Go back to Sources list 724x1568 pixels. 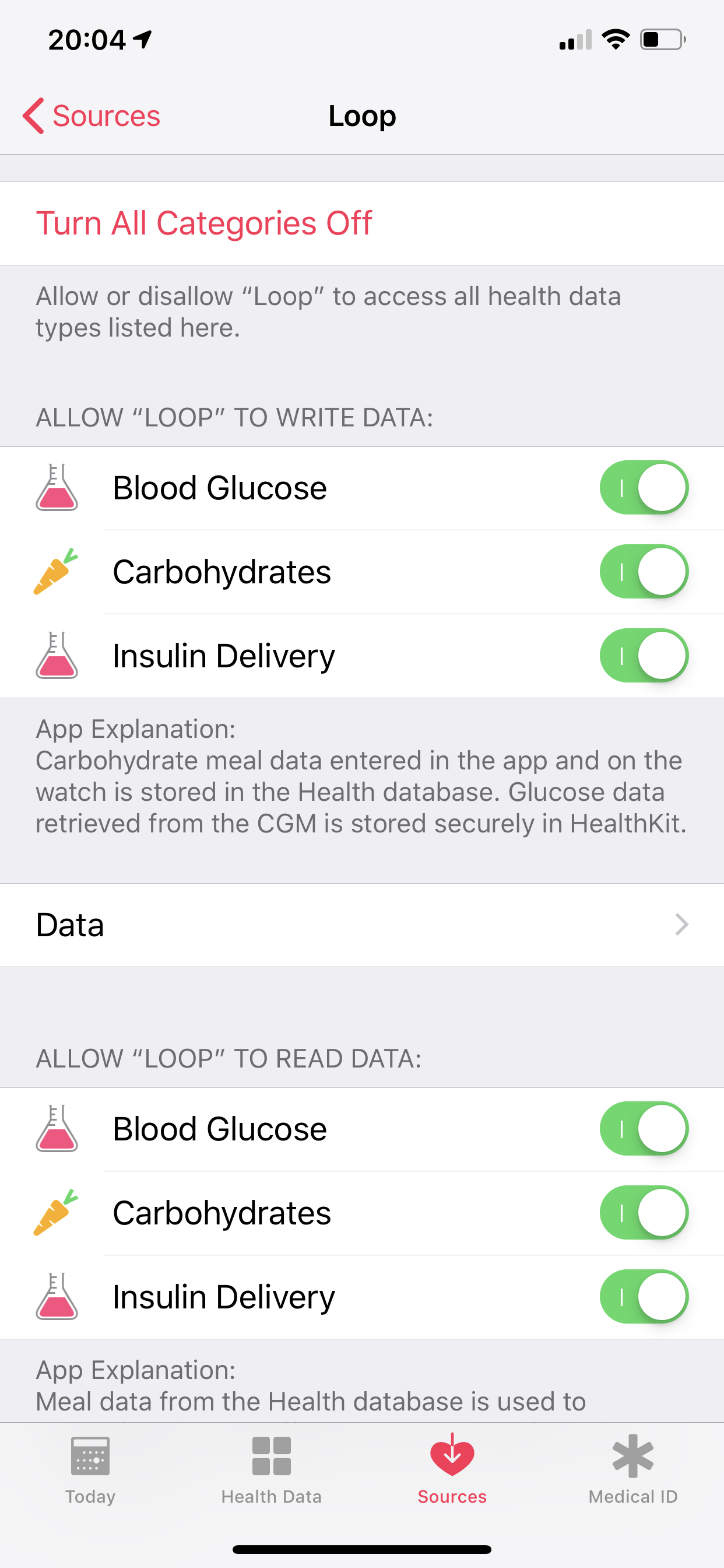[x=92, y=116]
